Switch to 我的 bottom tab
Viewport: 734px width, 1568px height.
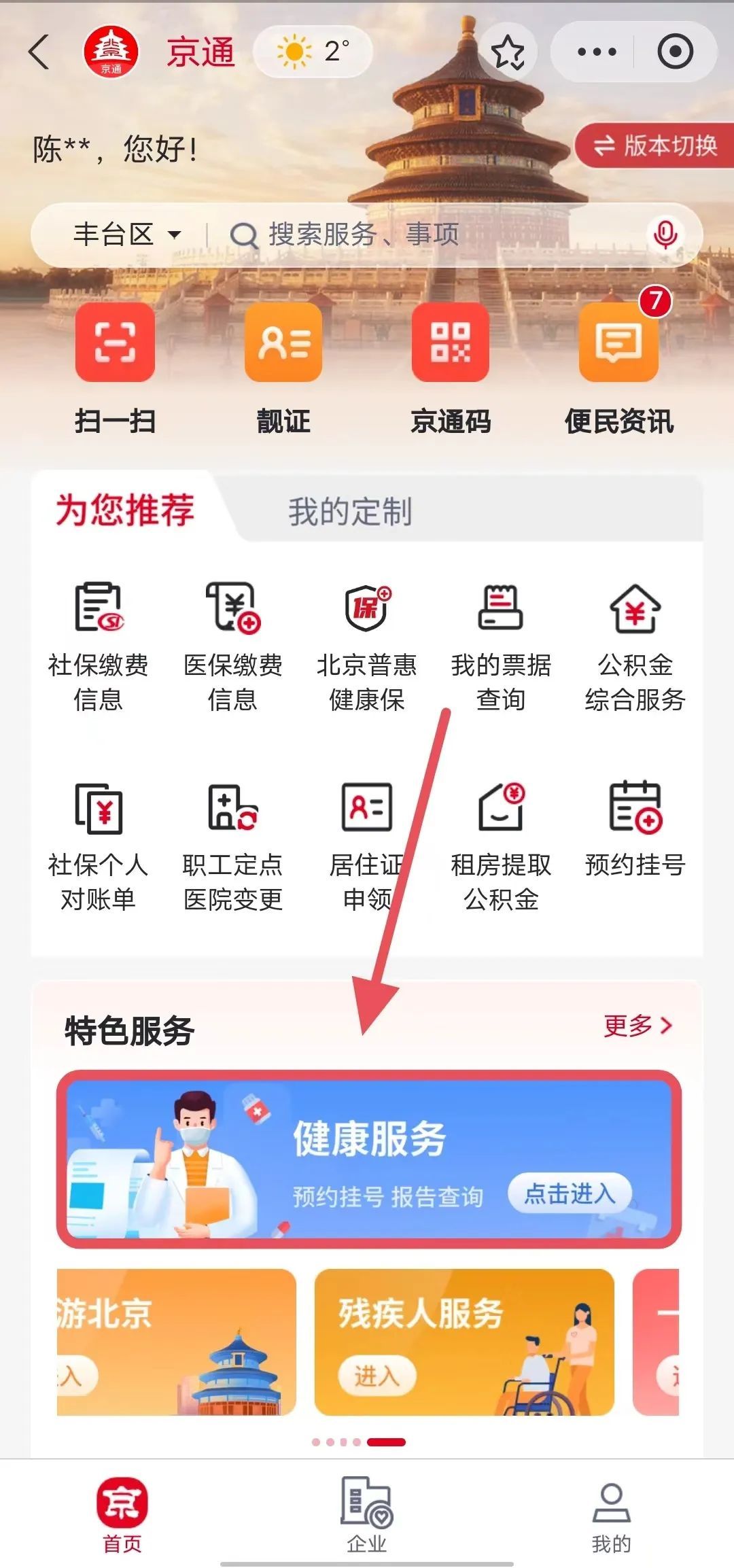[x=611, y=1514]
